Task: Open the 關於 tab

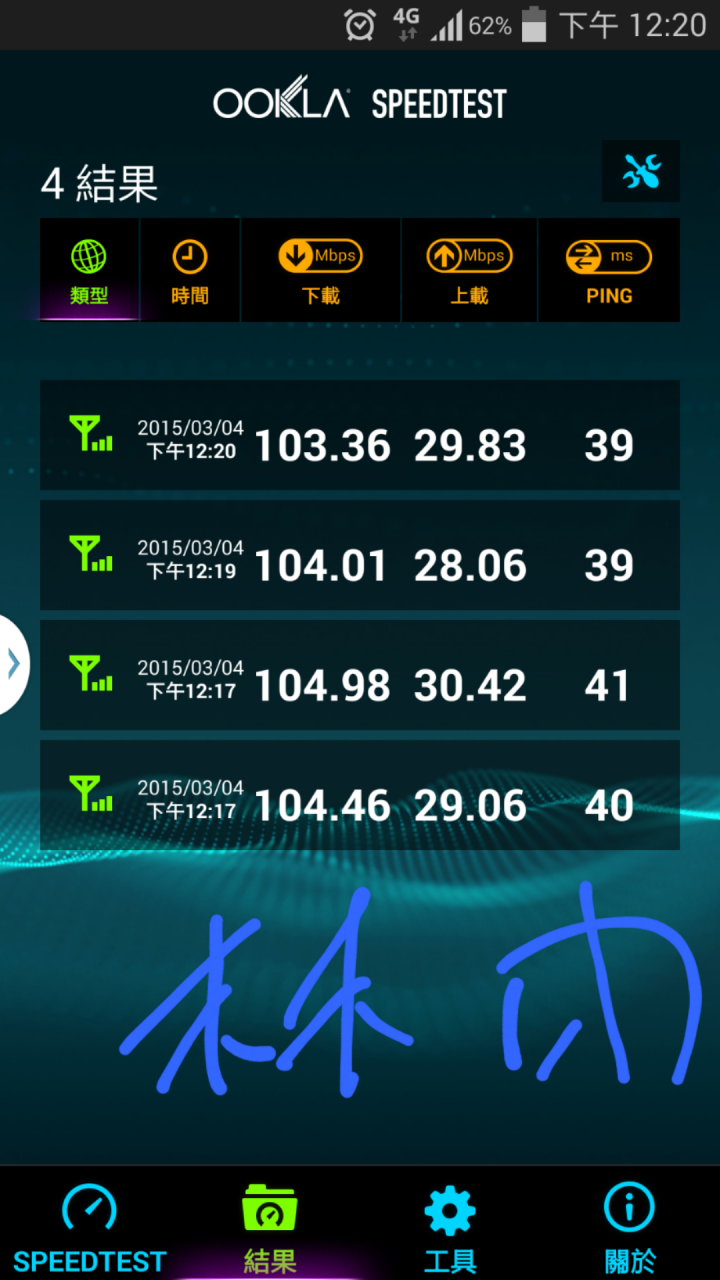Action: click(x=630, y=1227)
